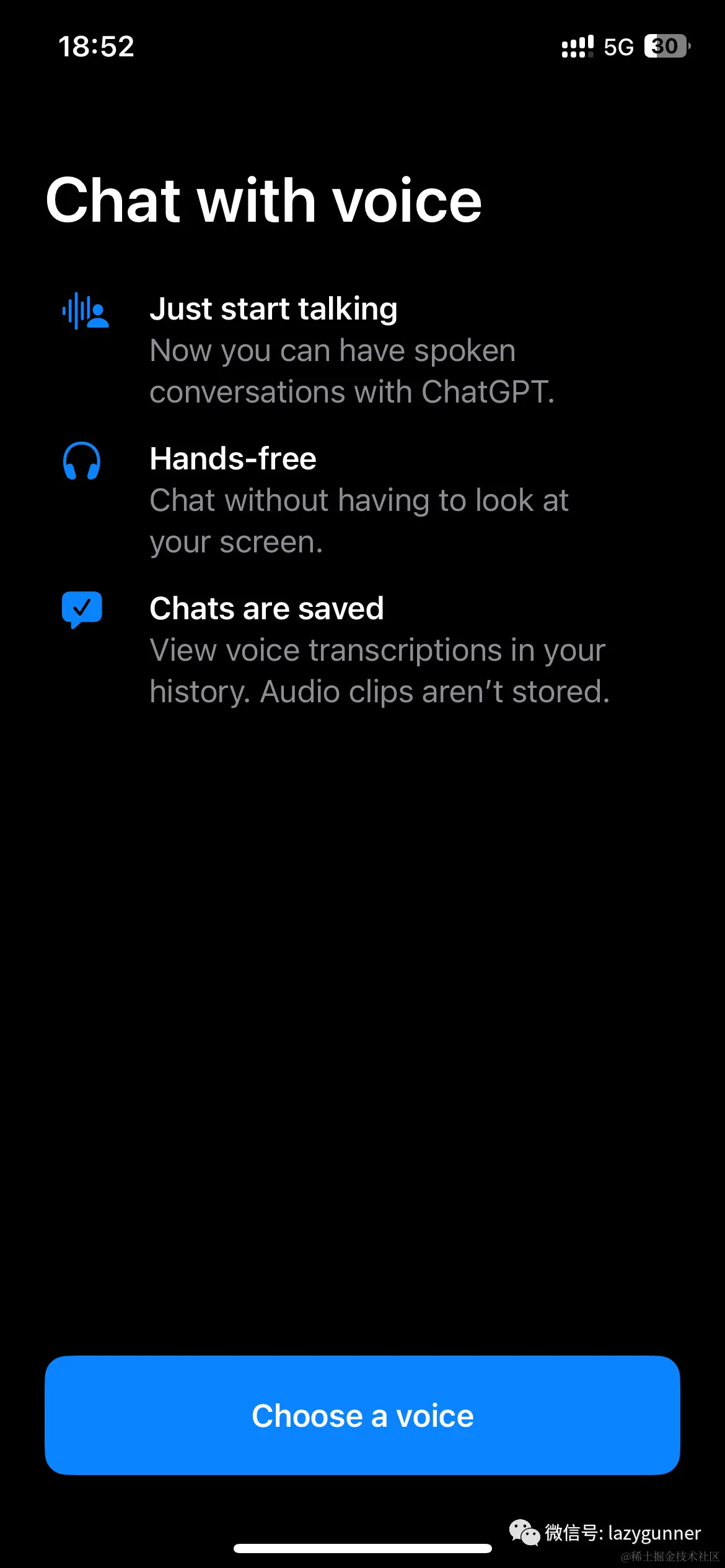Tap the Choose a voice button
Viewport: 725px width, 1568px height.
[362, 1416]
